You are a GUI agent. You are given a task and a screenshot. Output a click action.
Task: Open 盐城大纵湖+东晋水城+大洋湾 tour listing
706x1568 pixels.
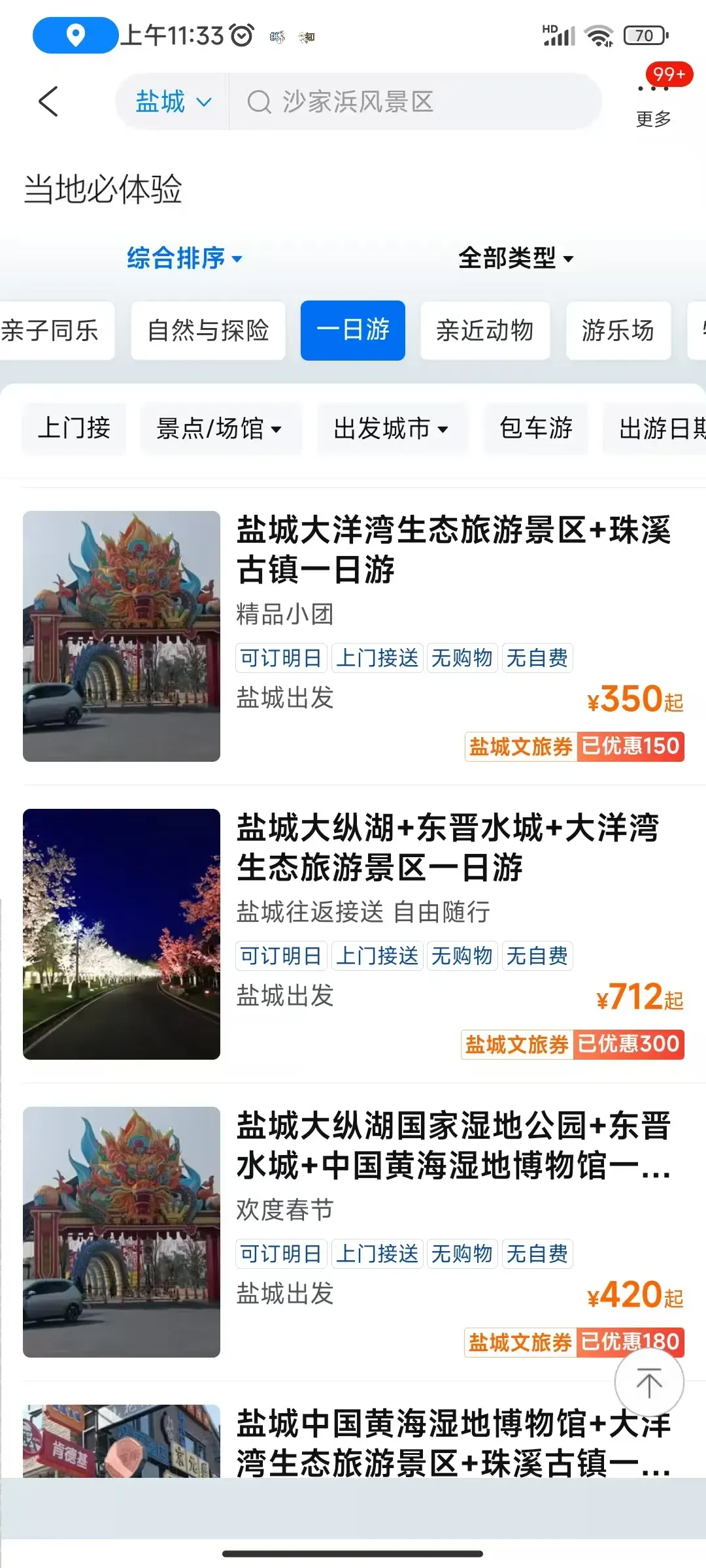pyautogui.click(x=353, y=934)
